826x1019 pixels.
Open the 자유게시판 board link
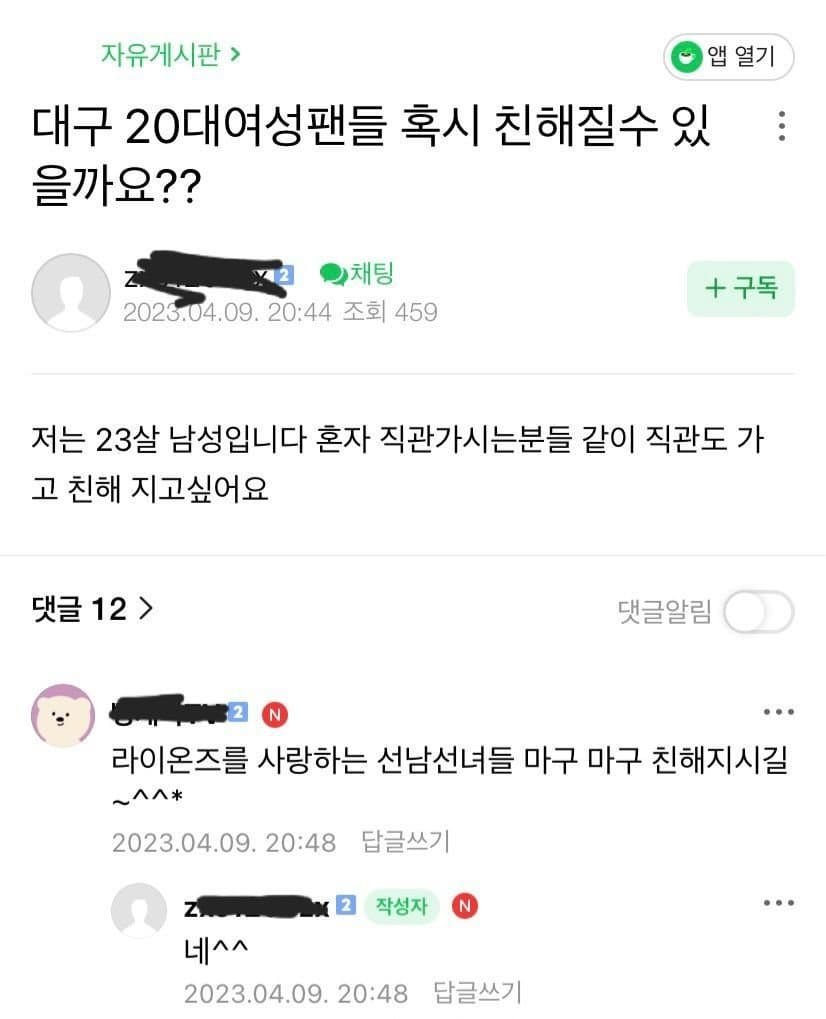click(170, 54)
